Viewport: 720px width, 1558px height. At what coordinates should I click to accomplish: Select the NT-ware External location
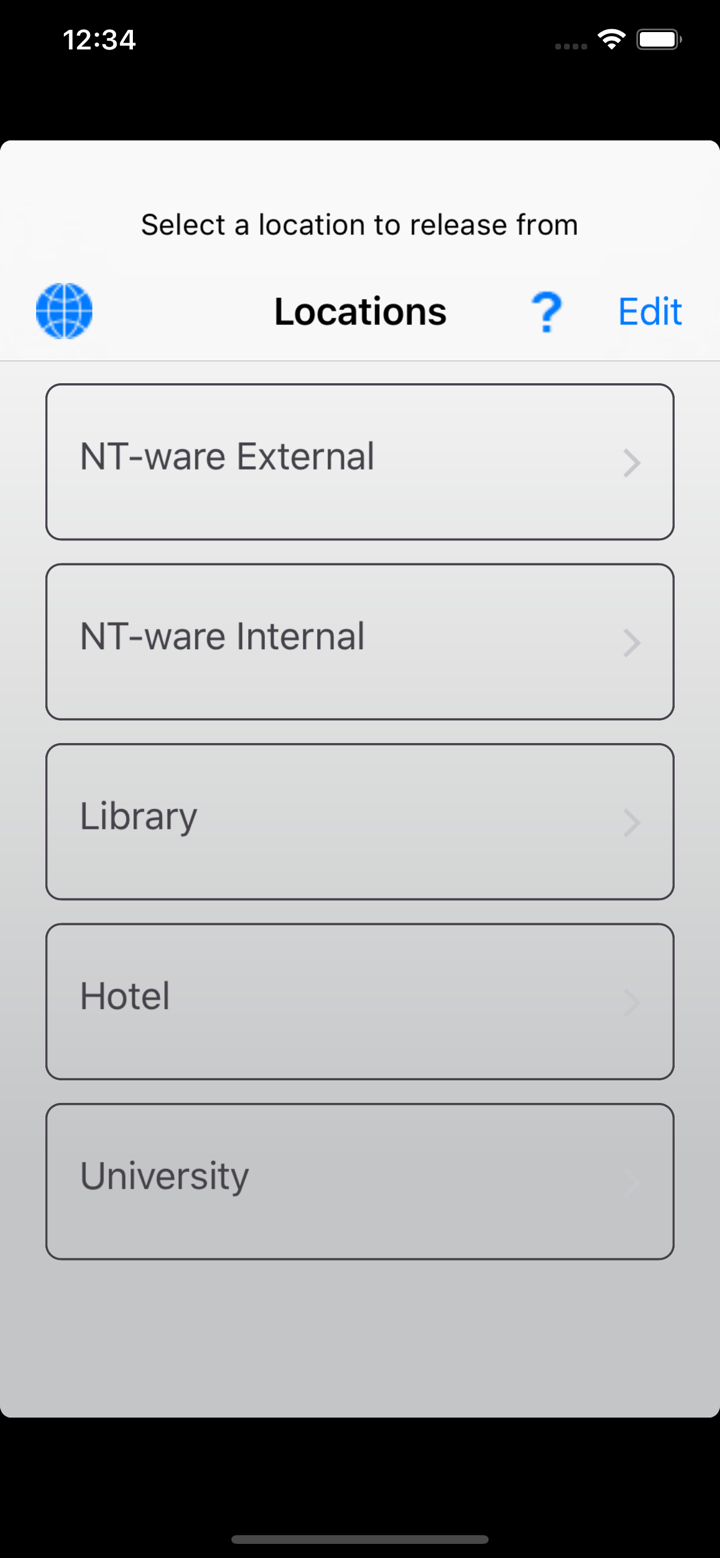click(x=360, y=462)
